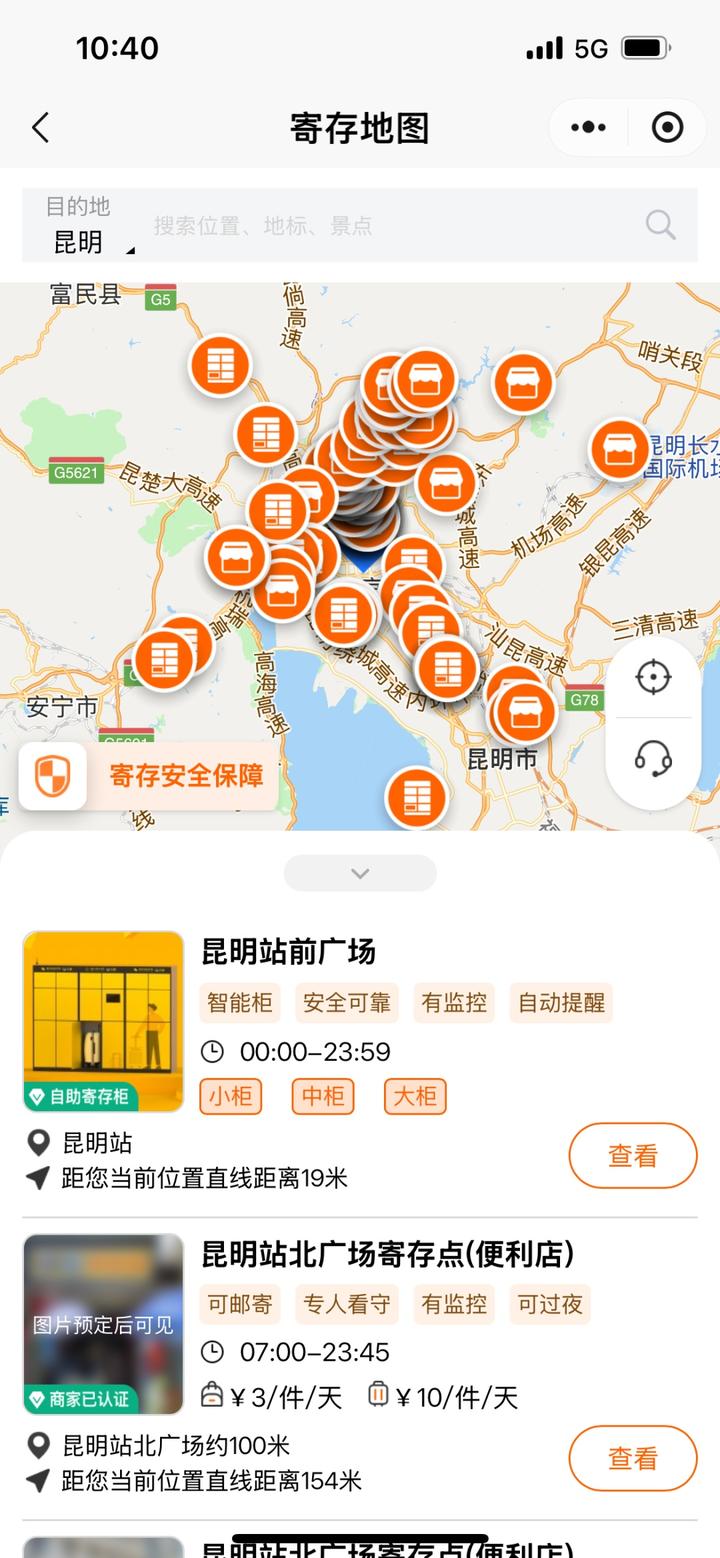Collapse the list with the chevron handle

(360, 873)
